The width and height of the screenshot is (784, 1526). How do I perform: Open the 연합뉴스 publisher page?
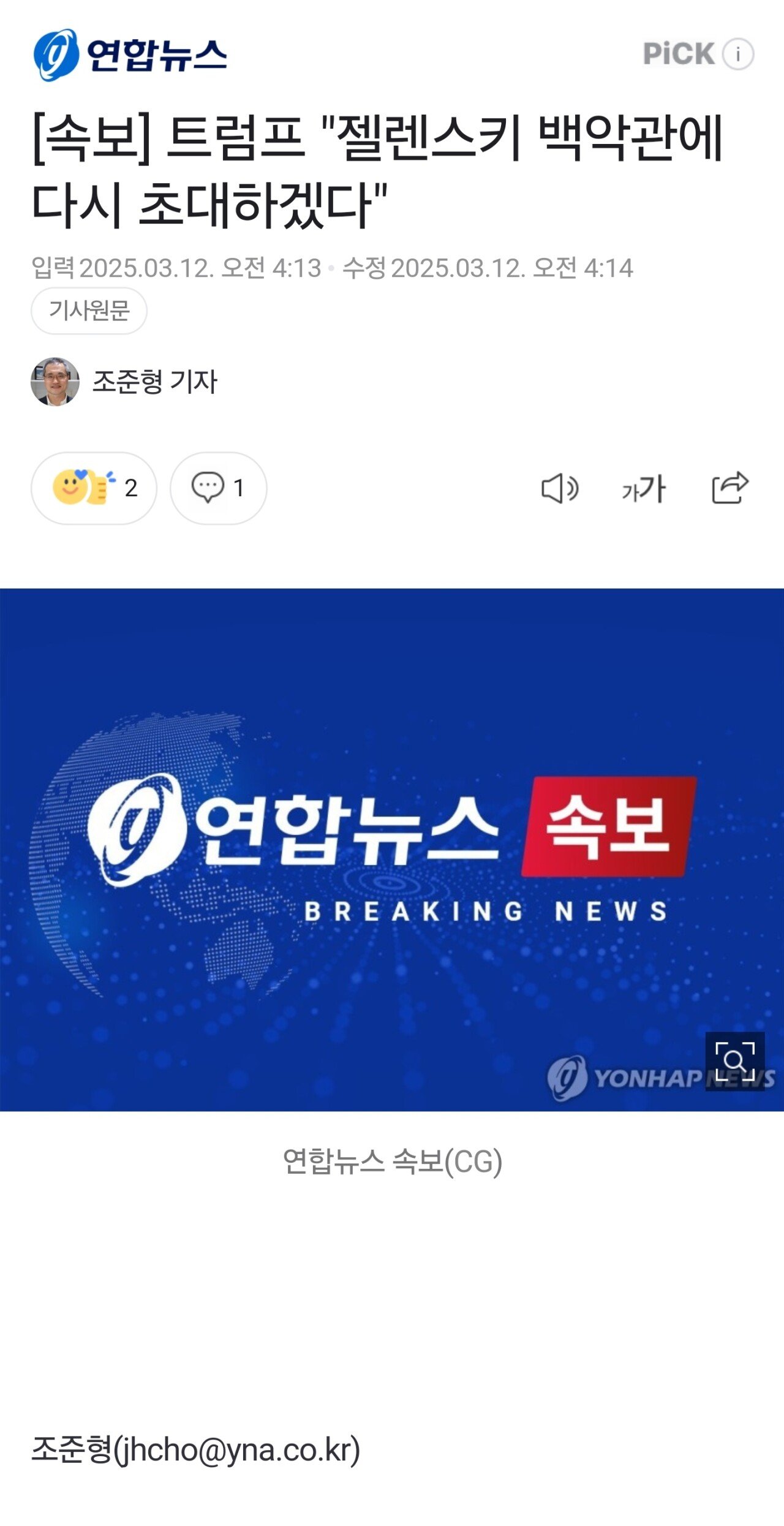[130, 55]
